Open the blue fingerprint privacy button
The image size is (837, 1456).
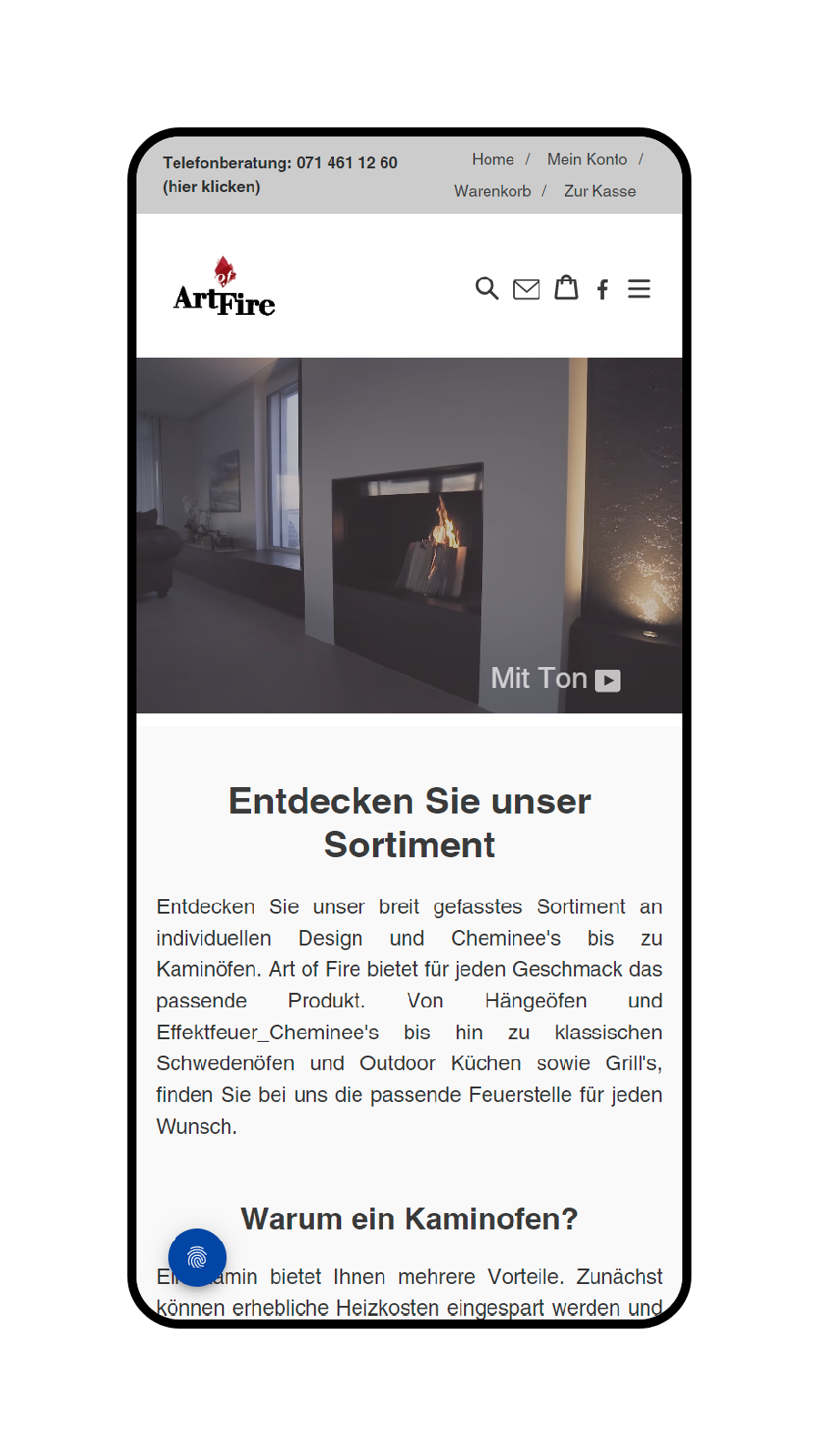coord(197,1258)
